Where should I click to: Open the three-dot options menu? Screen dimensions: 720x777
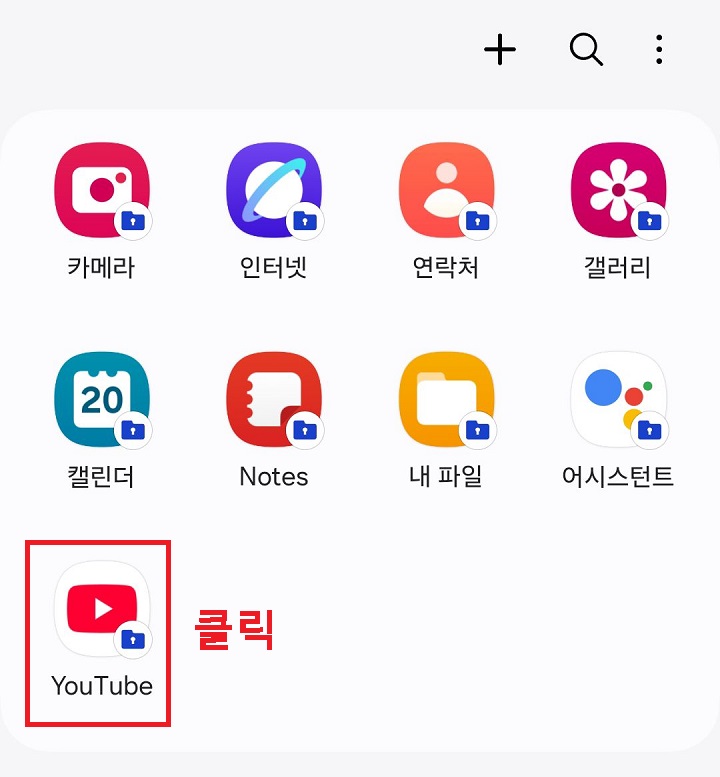click(659, 50)
